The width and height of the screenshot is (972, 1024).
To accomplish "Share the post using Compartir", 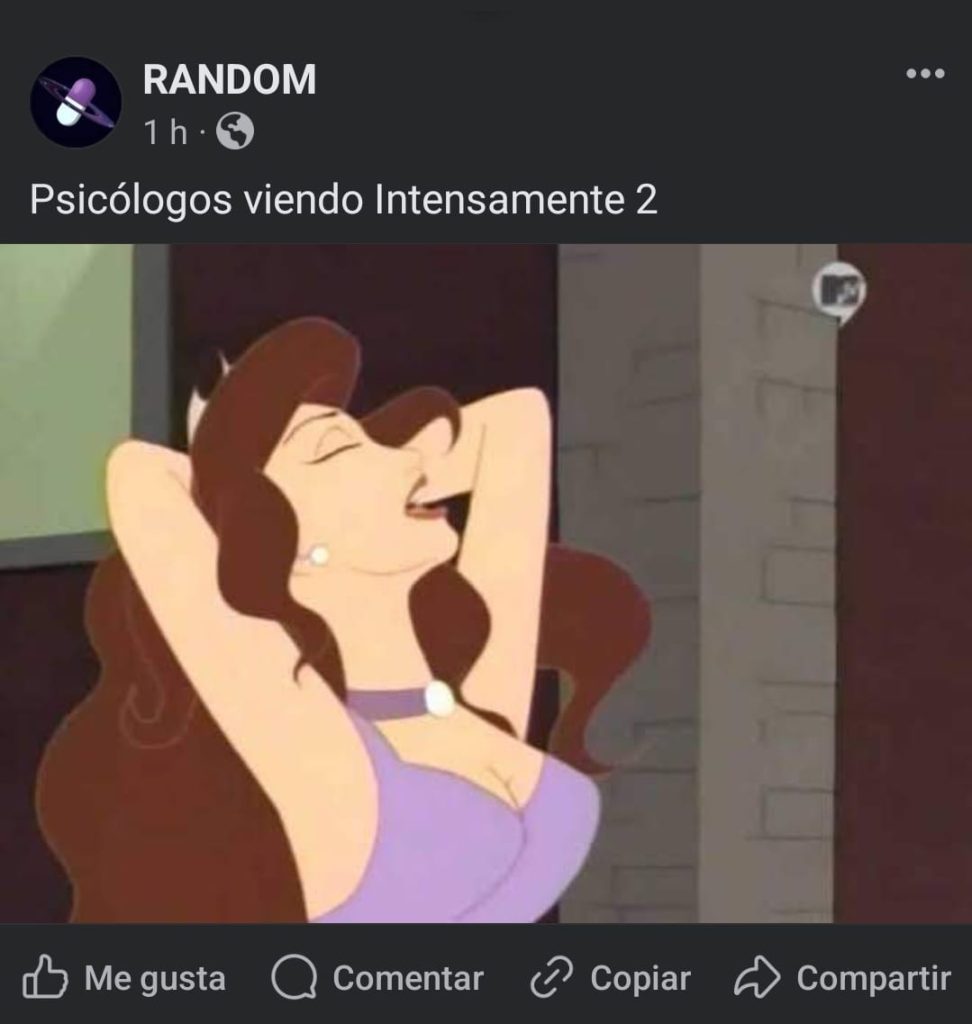I will point(842,978).
